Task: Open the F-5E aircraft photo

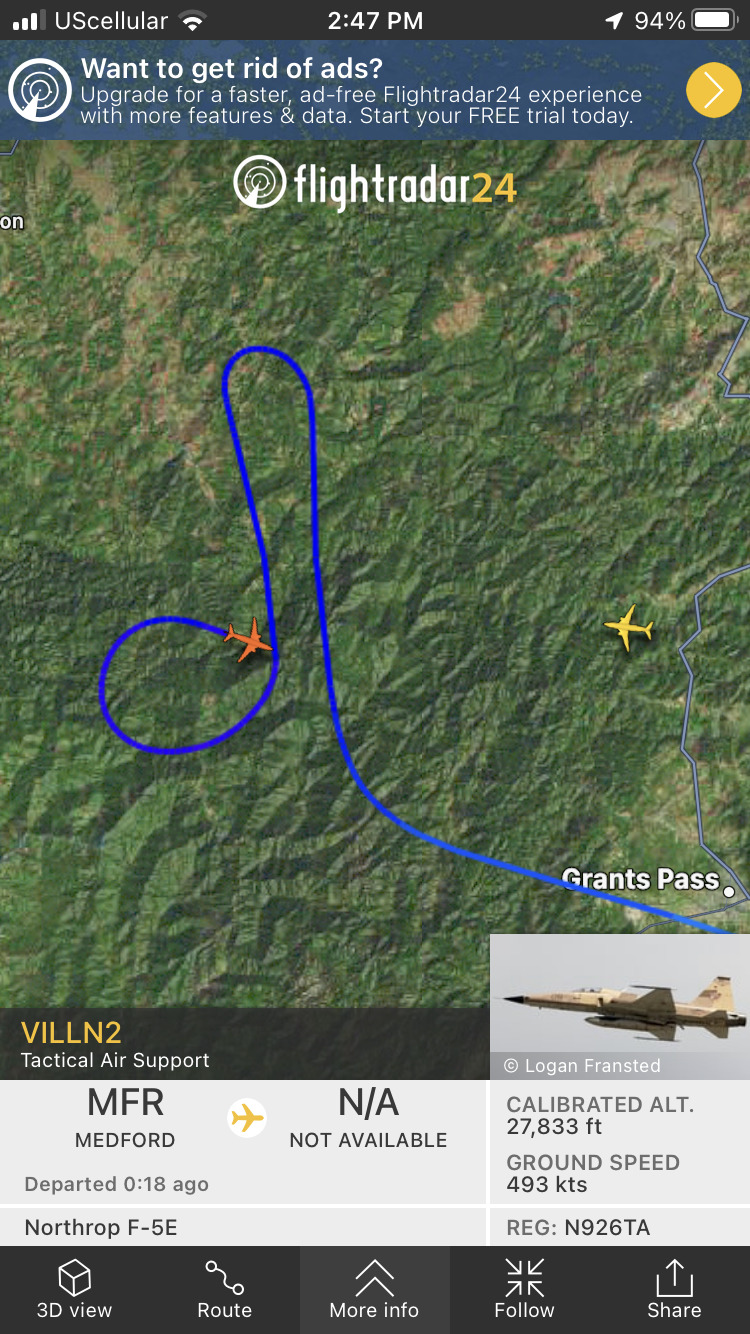Action: (x=620, y=1006)
